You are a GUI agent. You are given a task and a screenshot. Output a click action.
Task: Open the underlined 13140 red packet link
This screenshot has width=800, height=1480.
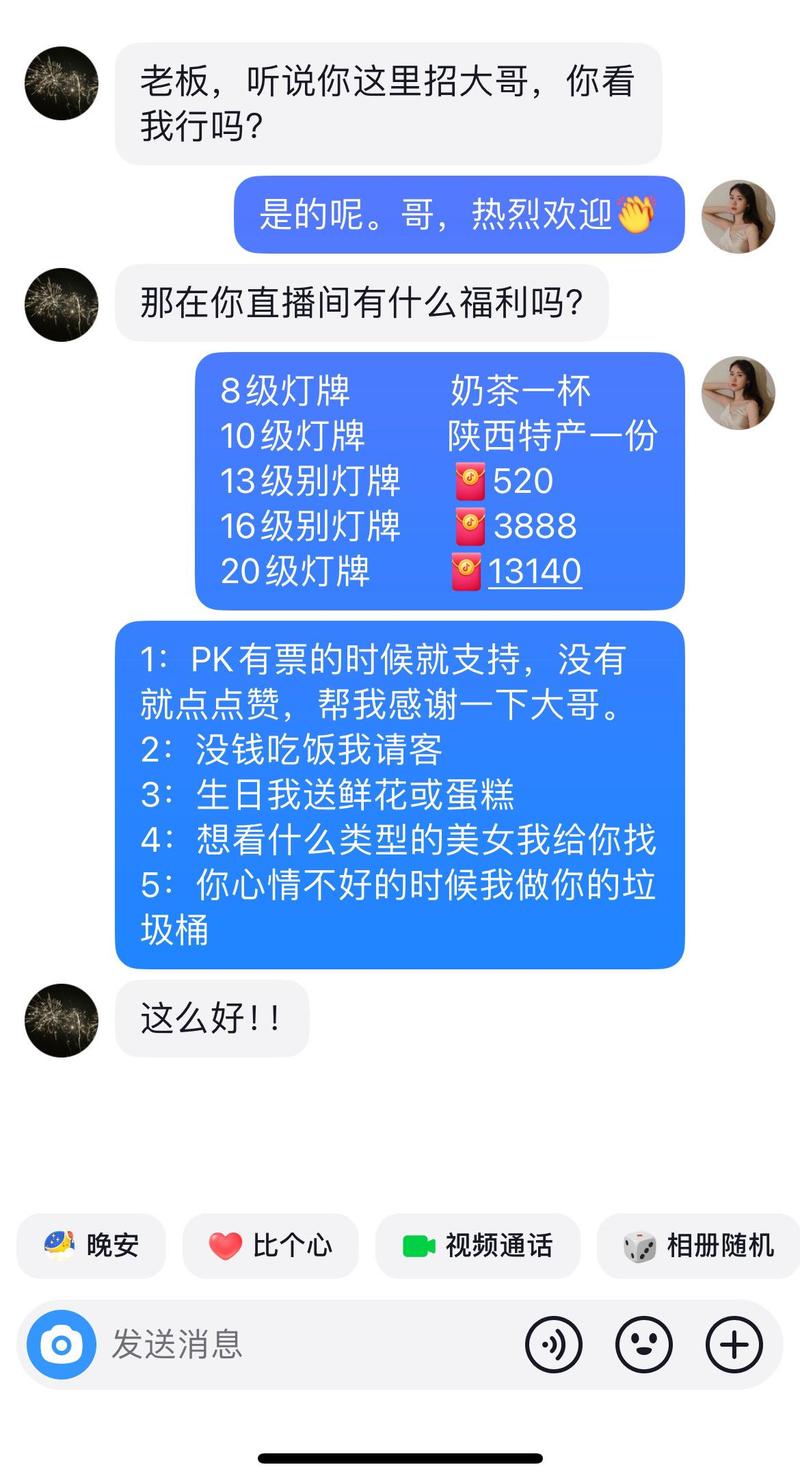pyautogui.click(x=532, y=571)
